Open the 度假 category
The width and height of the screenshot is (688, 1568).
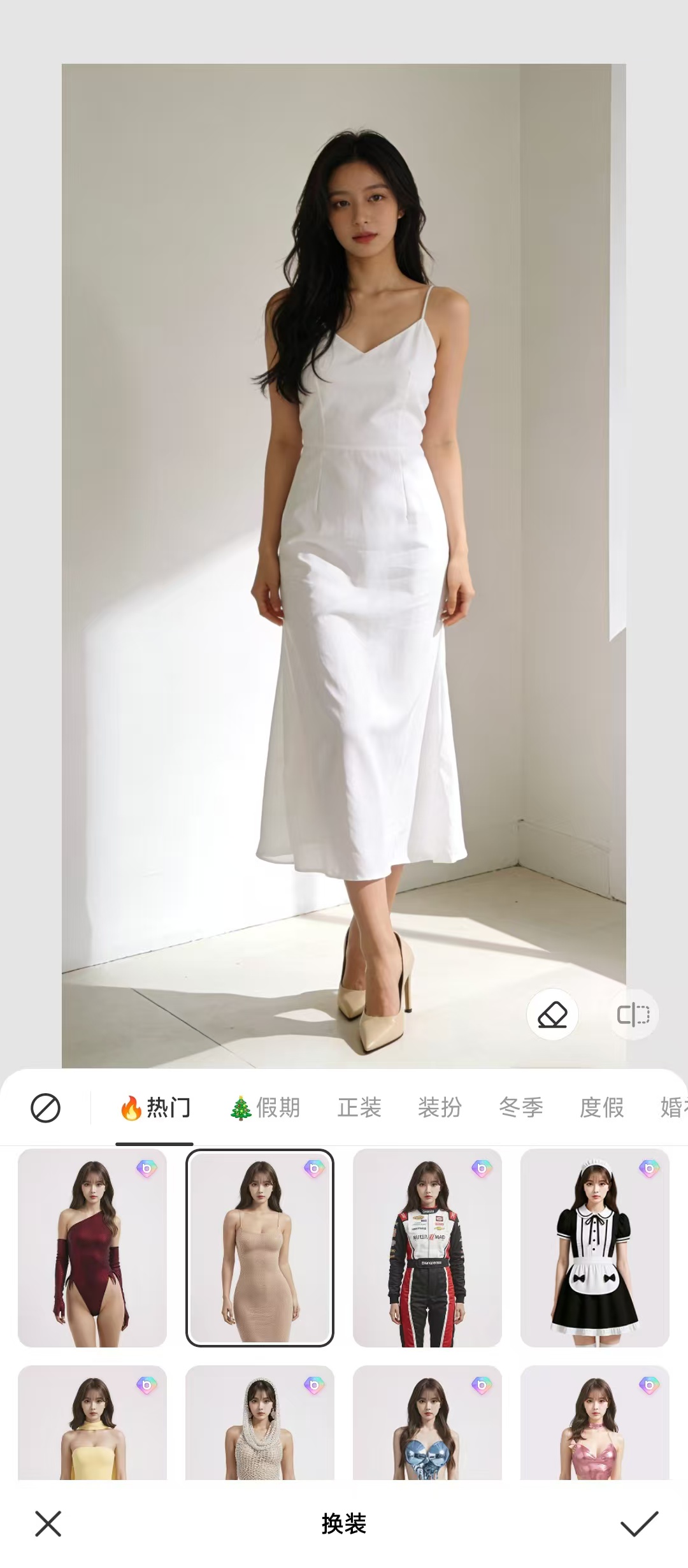[601, 1108]
